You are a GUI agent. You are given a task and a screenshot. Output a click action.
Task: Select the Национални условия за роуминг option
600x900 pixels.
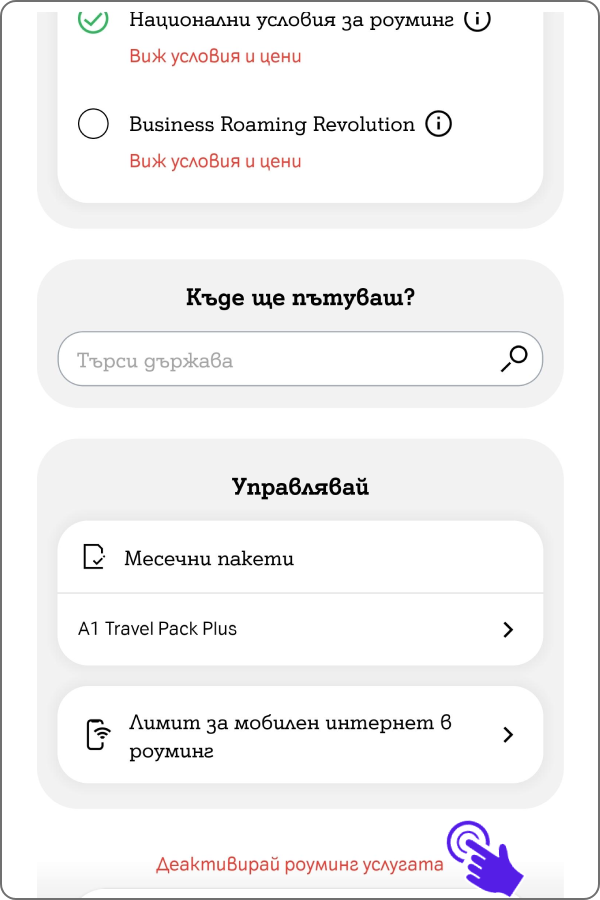click(x=93, y=19)
